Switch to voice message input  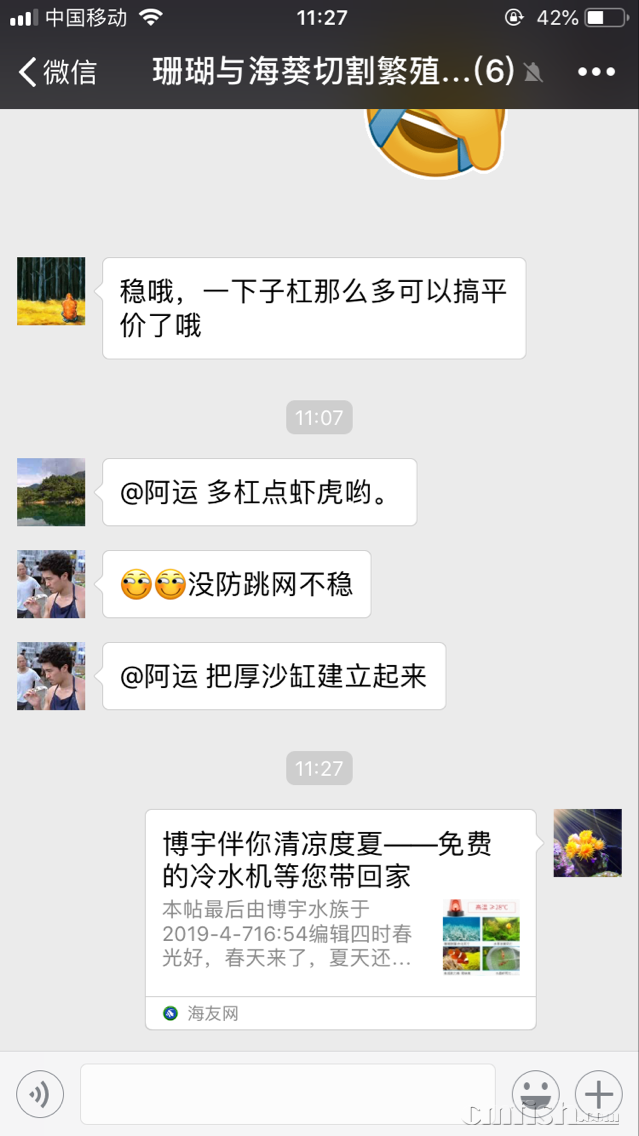(40, 1094)
